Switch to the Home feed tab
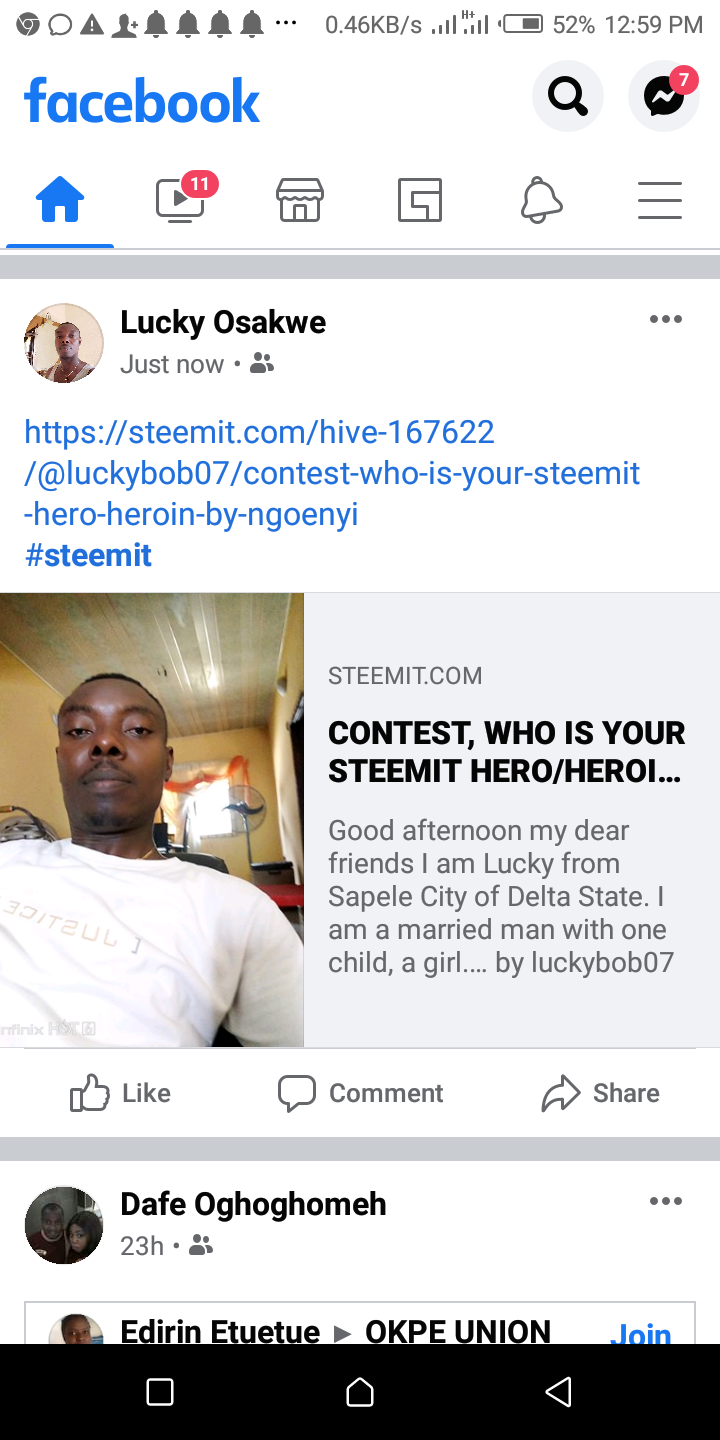This screenshot has height=1440, width=720. (x=60, y=200)
